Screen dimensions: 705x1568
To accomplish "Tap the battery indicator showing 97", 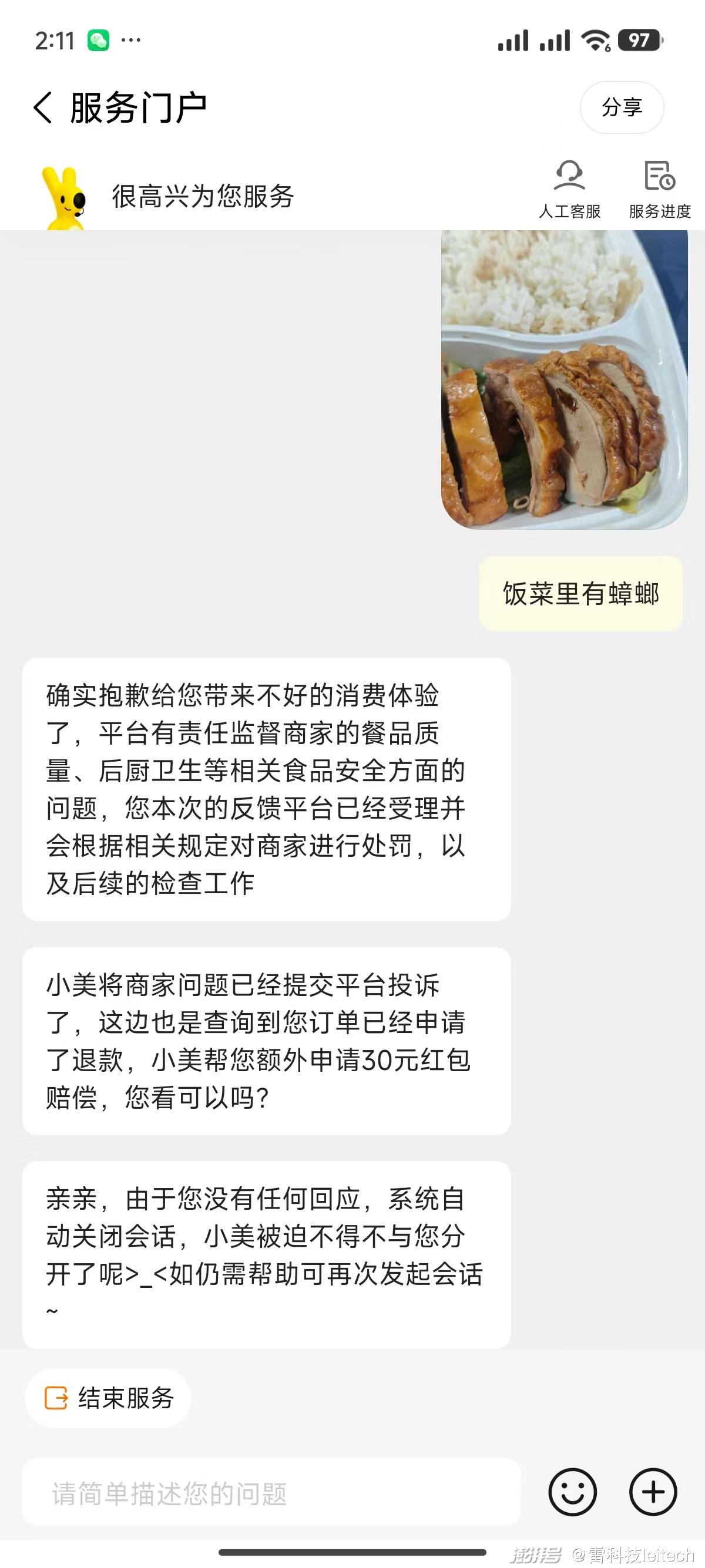I will click(638, 39).
